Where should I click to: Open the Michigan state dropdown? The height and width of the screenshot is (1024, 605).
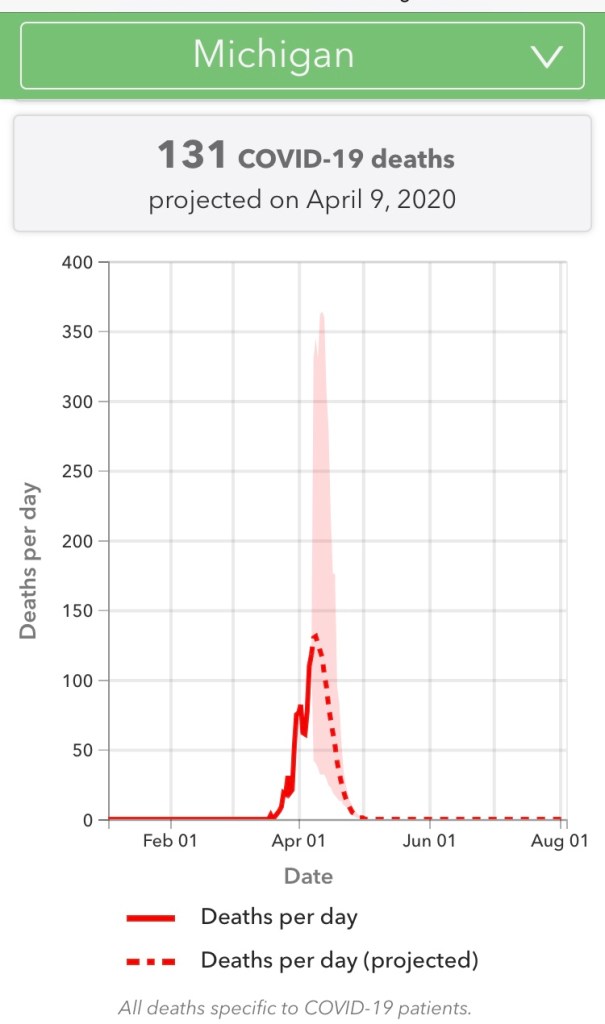302,55
